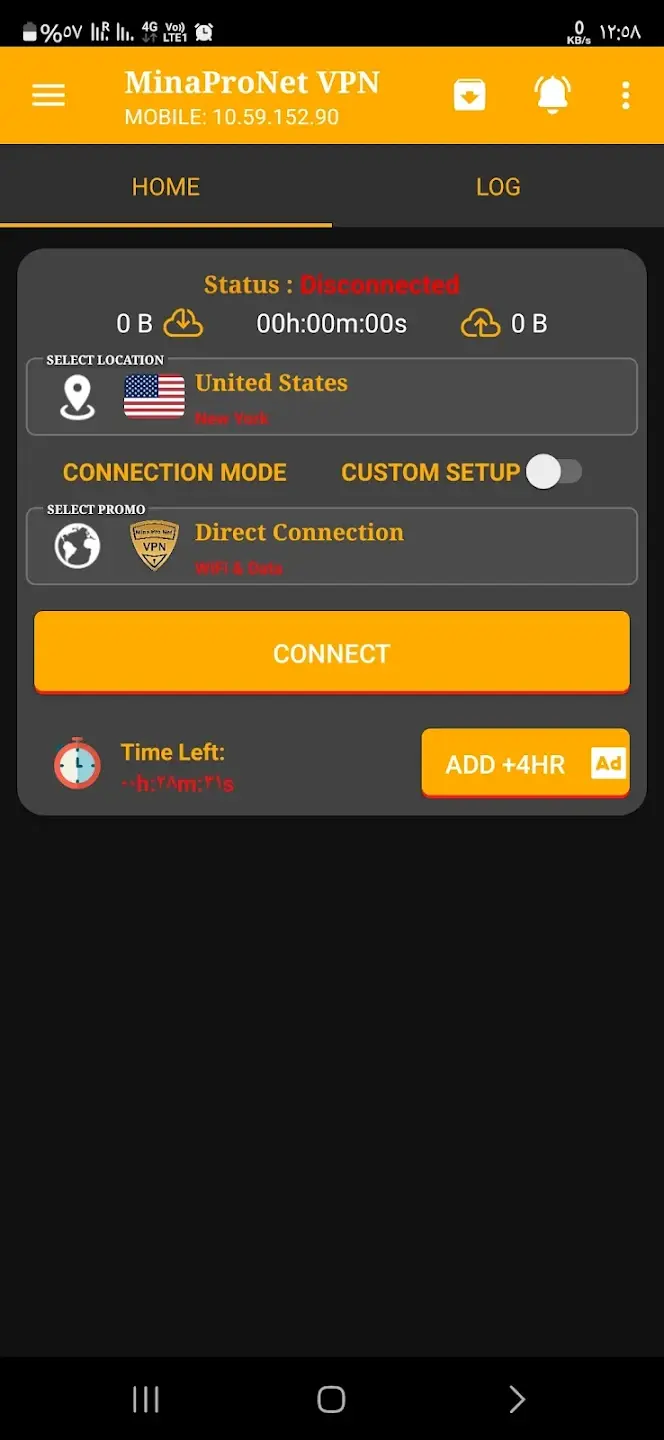
Task: Toggle the Custom Setup switch
Action: point(554,471)
